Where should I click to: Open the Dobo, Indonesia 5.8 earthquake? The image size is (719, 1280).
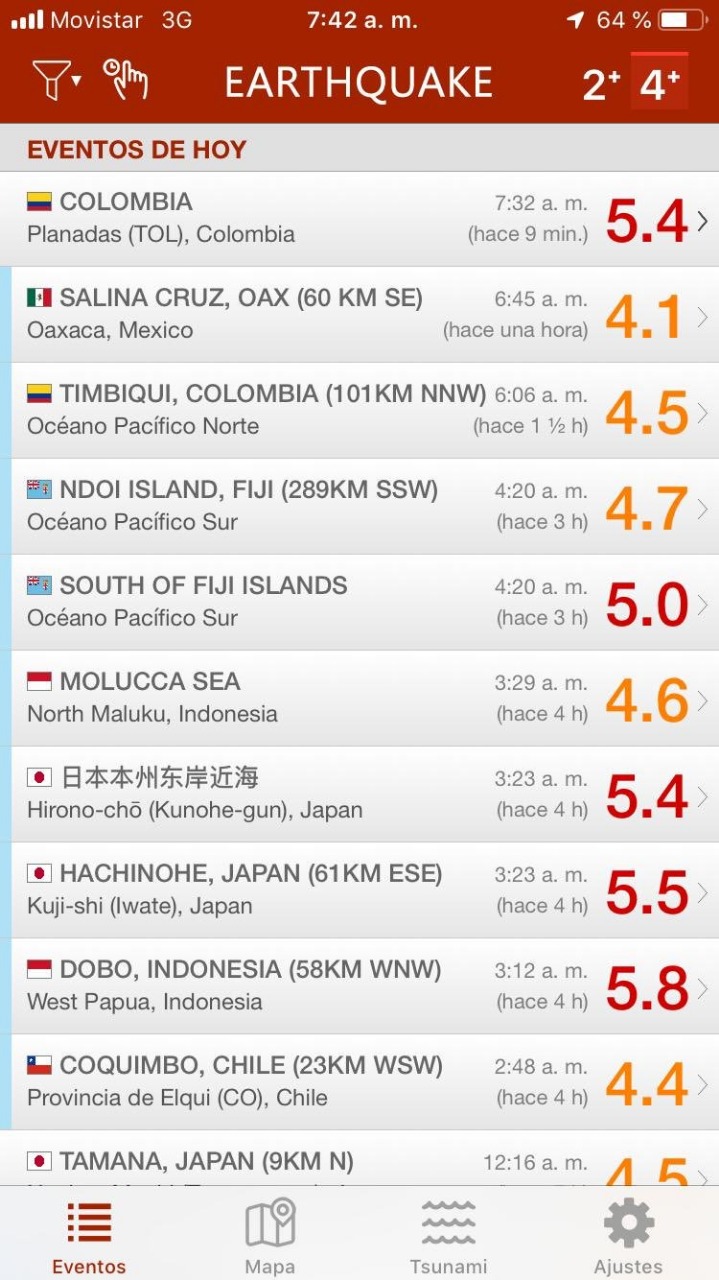click(x=359, y=987)
